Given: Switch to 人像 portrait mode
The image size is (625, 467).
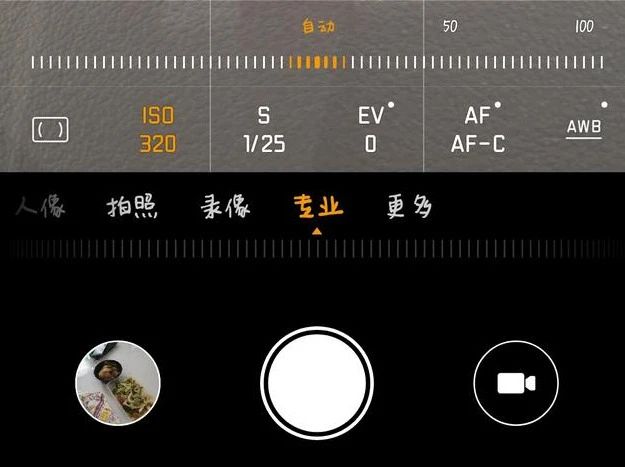Looking at the screenshot, I should (x=41, y=208).
